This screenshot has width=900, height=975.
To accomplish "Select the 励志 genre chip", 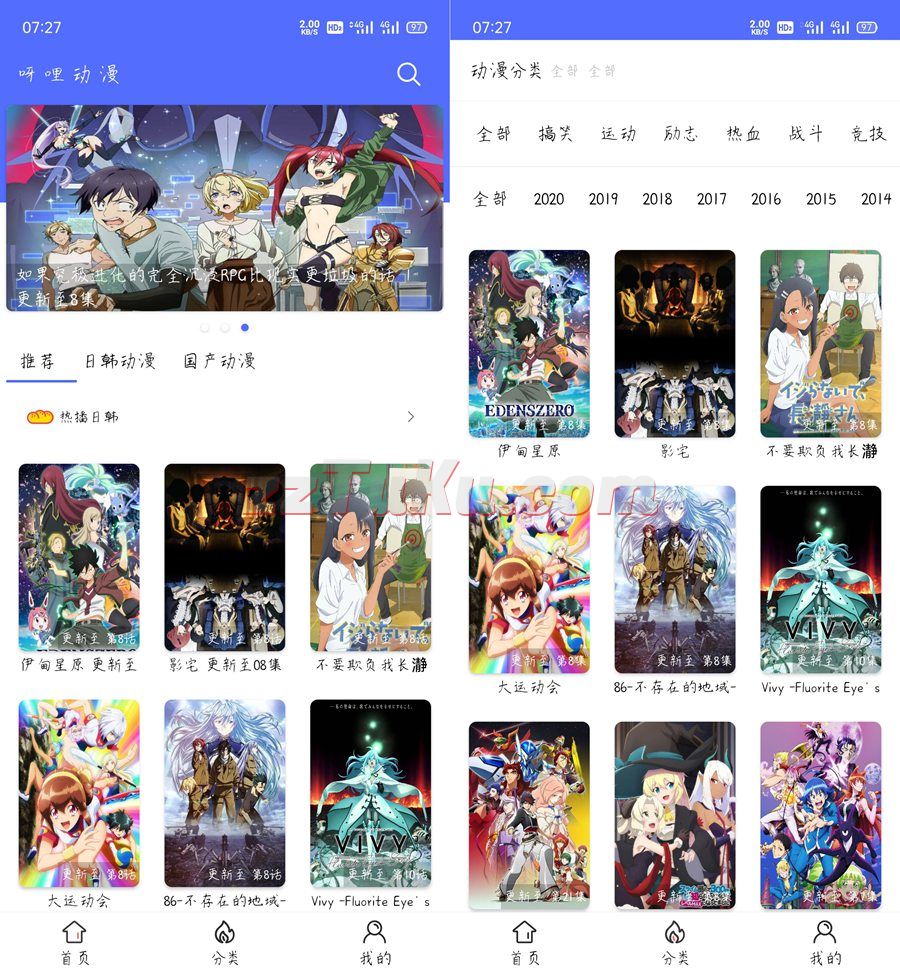I will pos(680,134).
